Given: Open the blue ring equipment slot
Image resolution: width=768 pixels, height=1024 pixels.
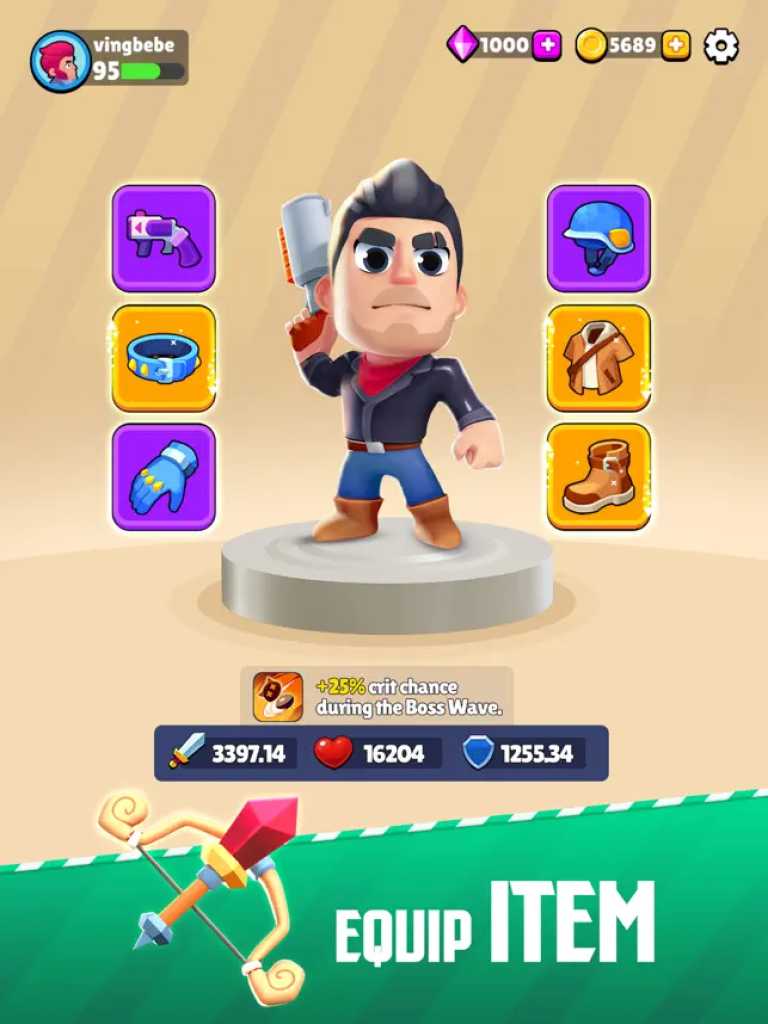Looking at the screenshot, I should [x=164, y=358].
